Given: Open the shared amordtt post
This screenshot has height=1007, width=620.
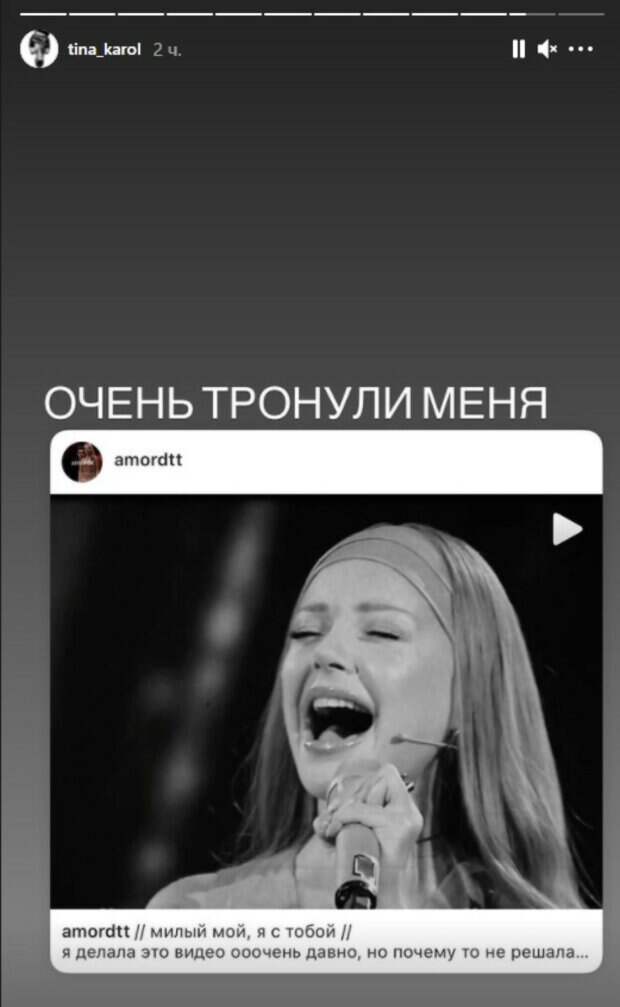Looking at the screenshot, I should (326, 700).
